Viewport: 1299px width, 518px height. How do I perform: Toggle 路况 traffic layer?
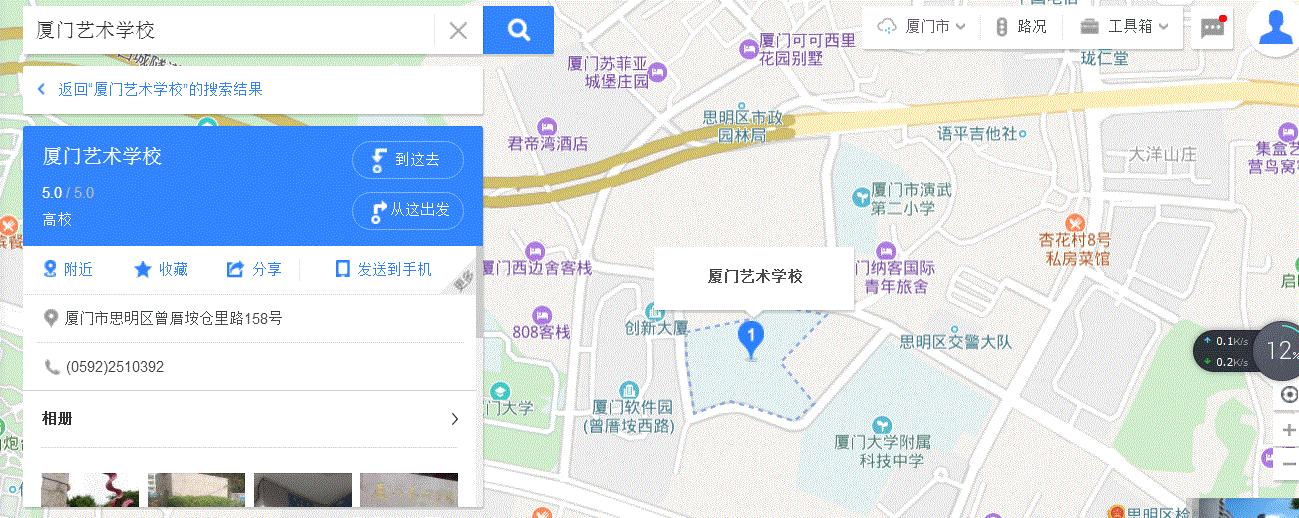pos(1021,27)
